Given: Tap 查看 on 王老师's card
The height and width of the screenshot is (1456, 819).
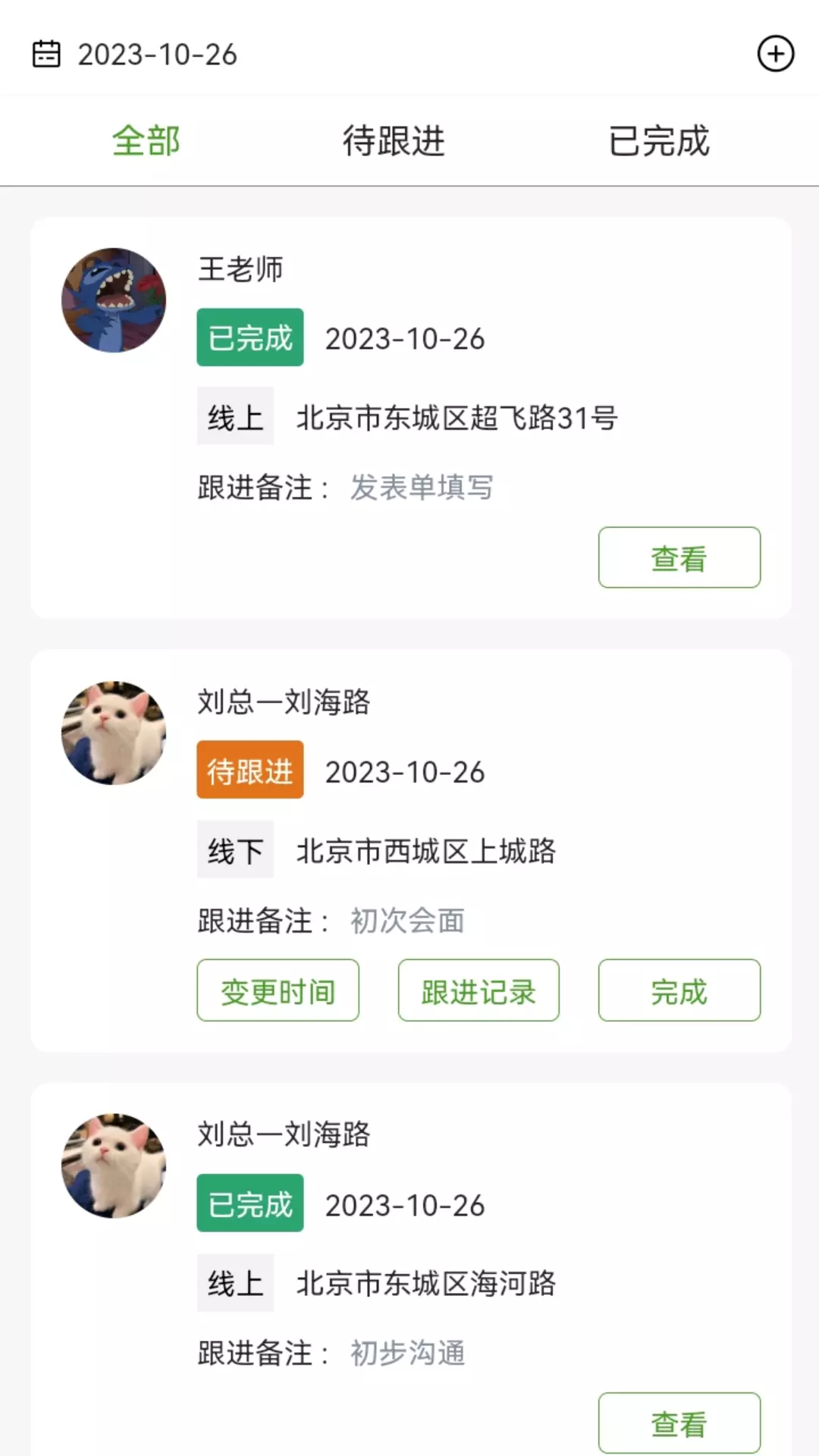Looking at the screenshot, I should [679, 557].
